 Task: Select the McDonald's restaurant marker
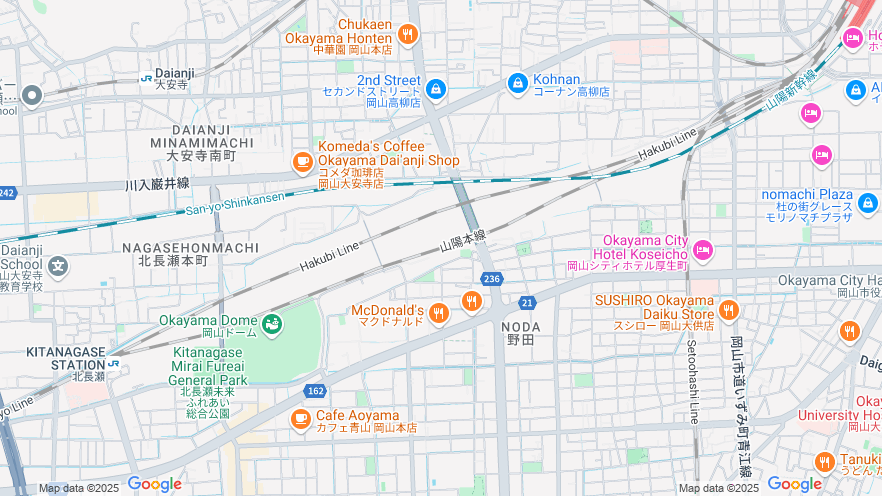click(438, 315)
